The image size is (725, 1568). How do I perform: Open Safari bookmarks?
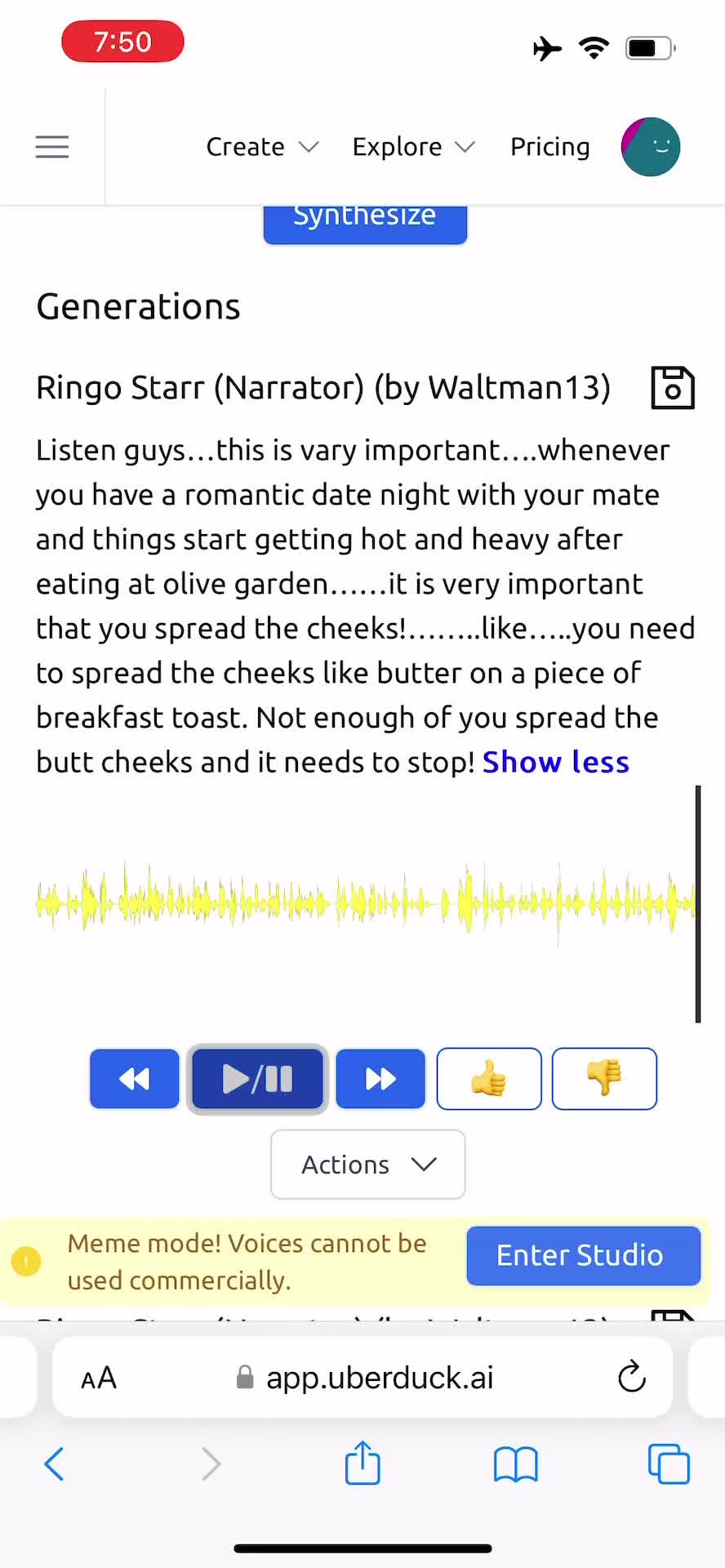516,1464
